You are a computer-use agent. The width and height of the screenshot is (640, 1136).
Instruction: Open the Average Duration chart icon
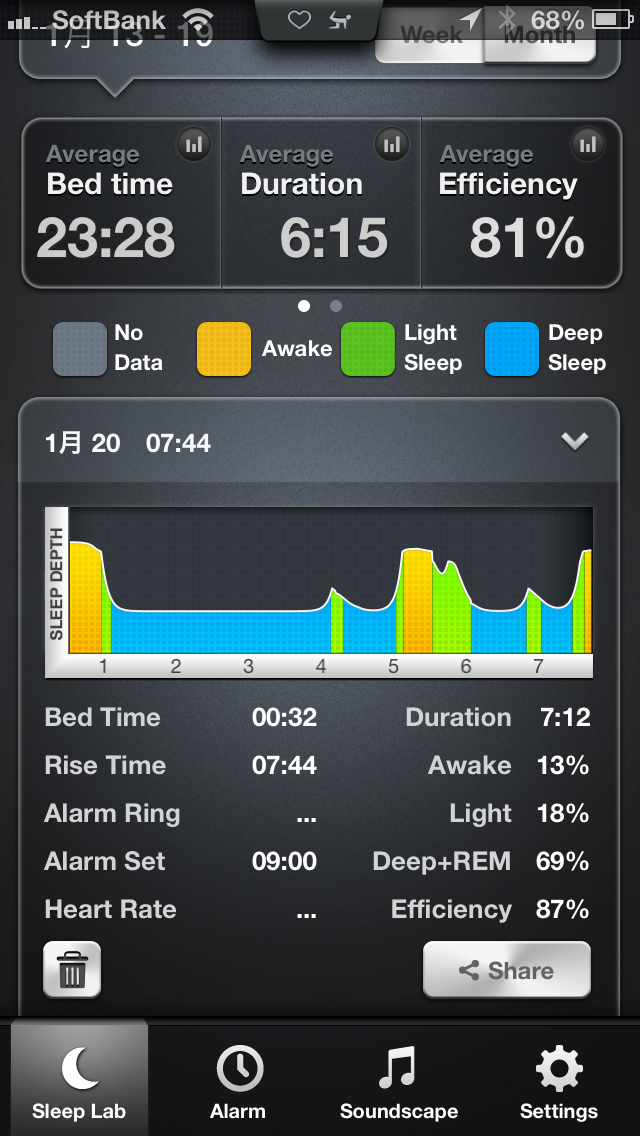[x=392, y=144]
